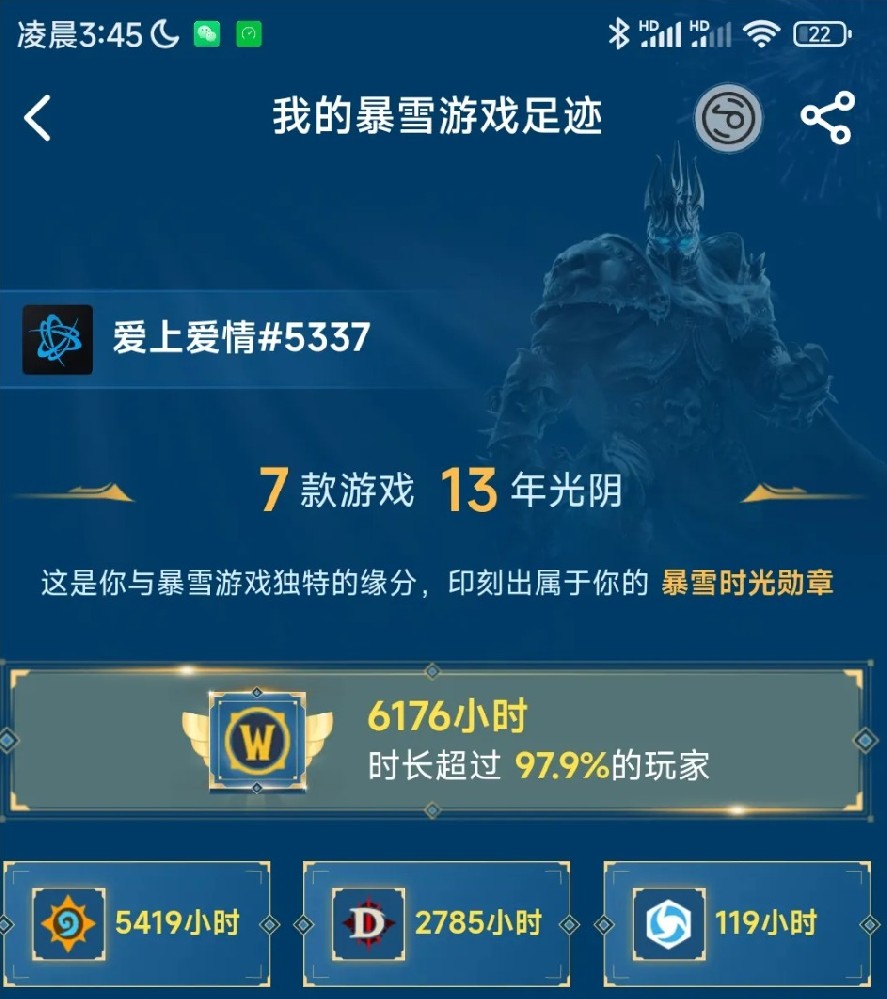The image size is (887, 999).
Task: Share my Blizzard game footprint
Action: coord(827,118)
